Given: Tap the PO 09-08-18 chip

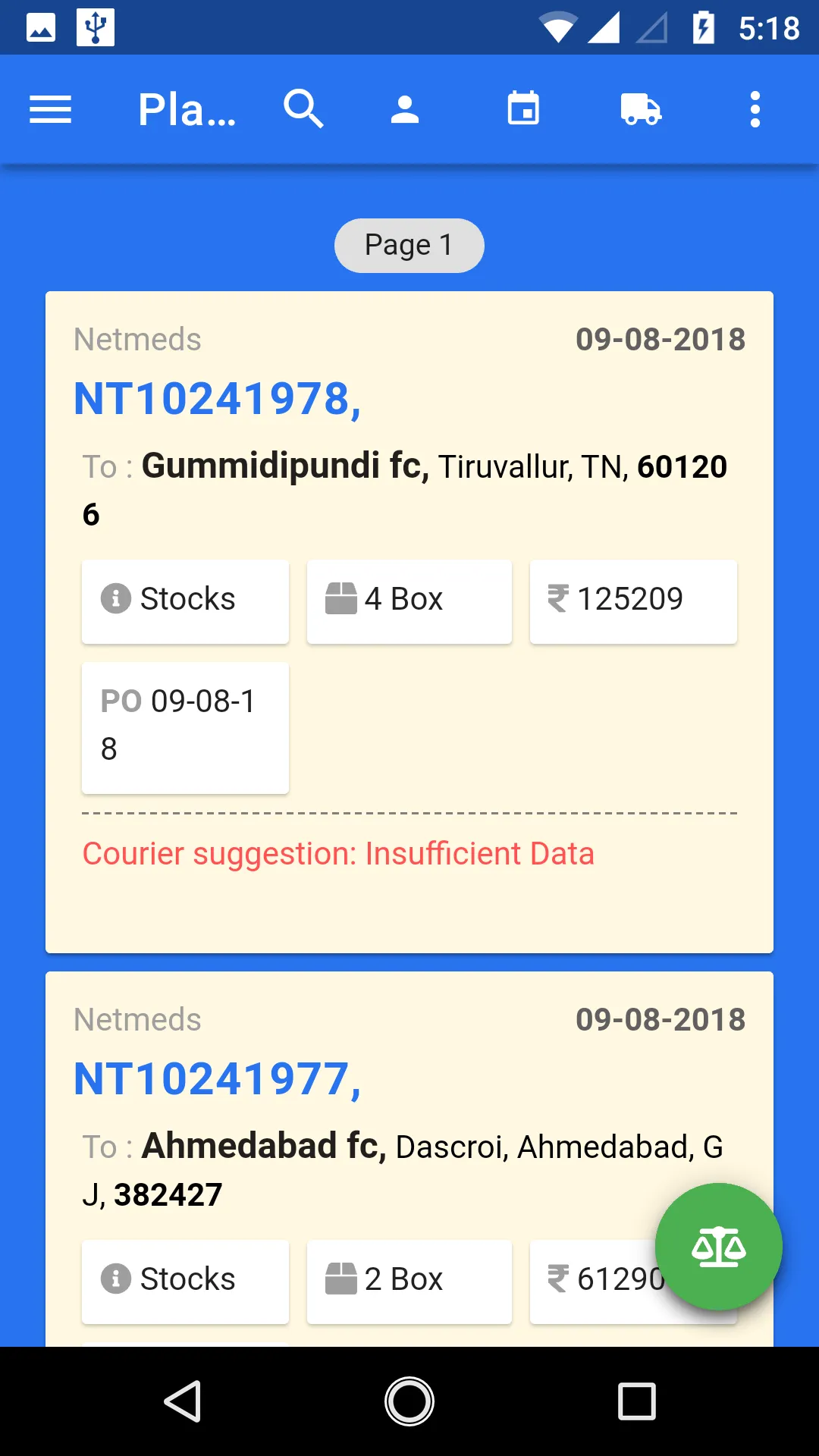Looking at the screenshot, I should click(x=185, y=726).
